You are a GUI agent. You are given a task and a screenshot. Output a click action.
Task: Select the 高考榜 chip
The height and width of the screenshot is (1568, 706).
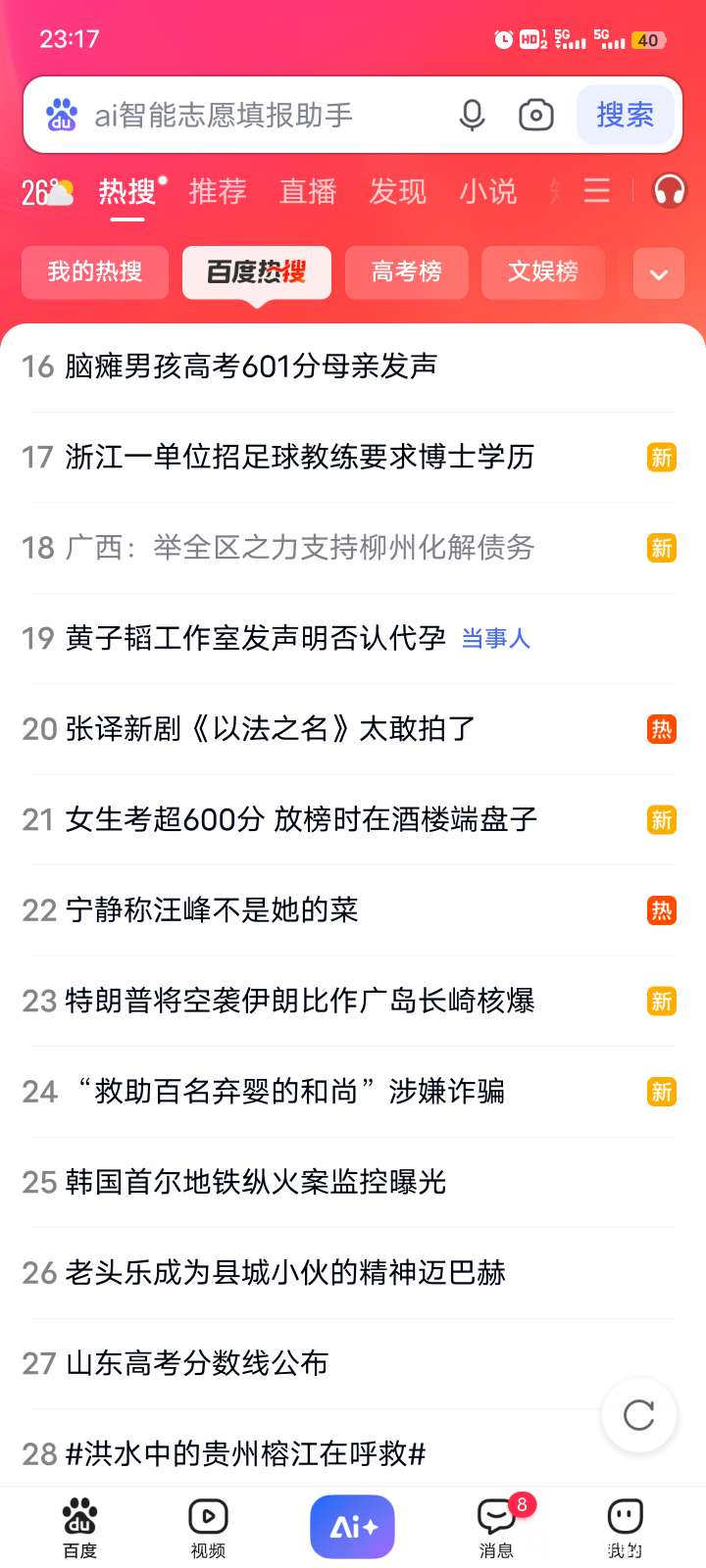point(406,271)
